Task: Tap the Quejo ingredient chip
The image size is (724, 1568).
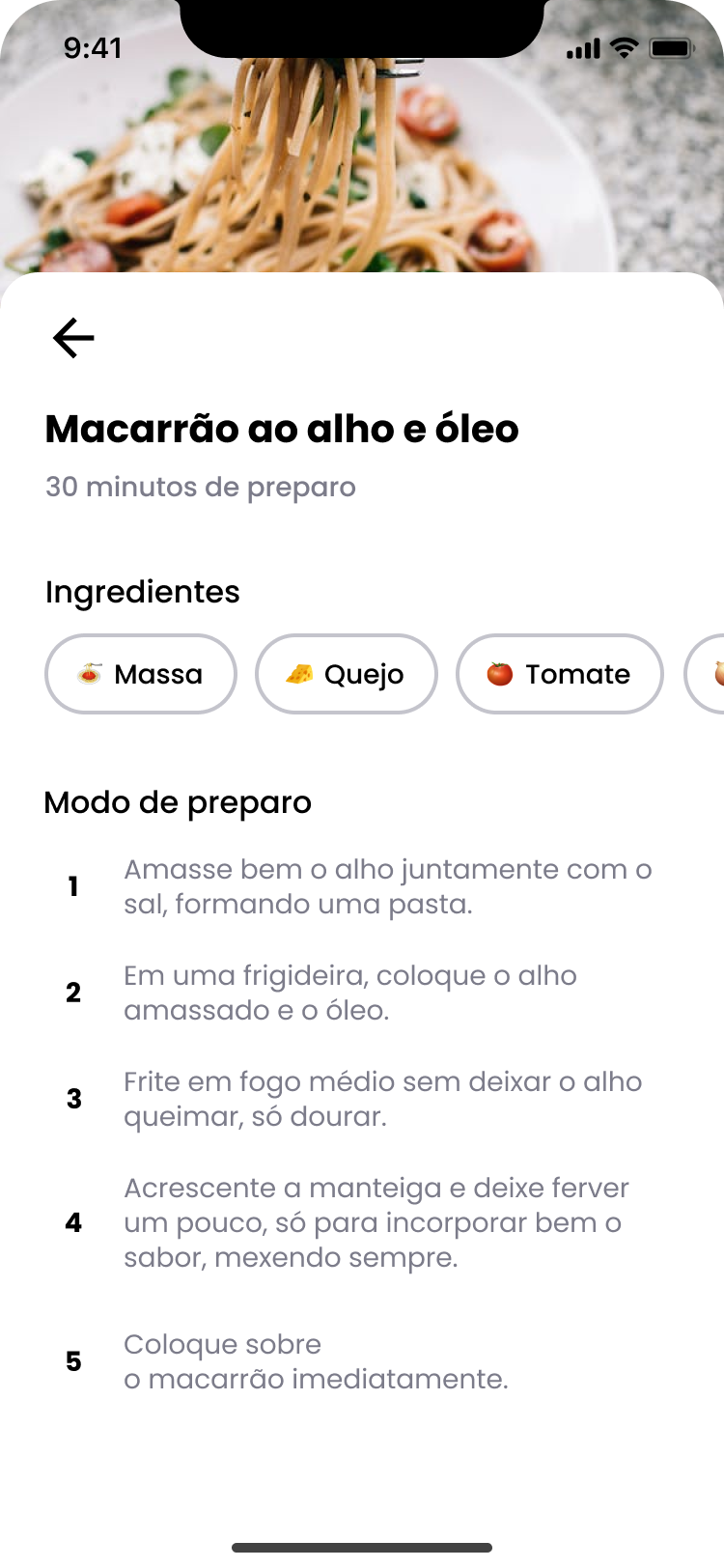Action: pyautogui.click(x=346, y=674)
